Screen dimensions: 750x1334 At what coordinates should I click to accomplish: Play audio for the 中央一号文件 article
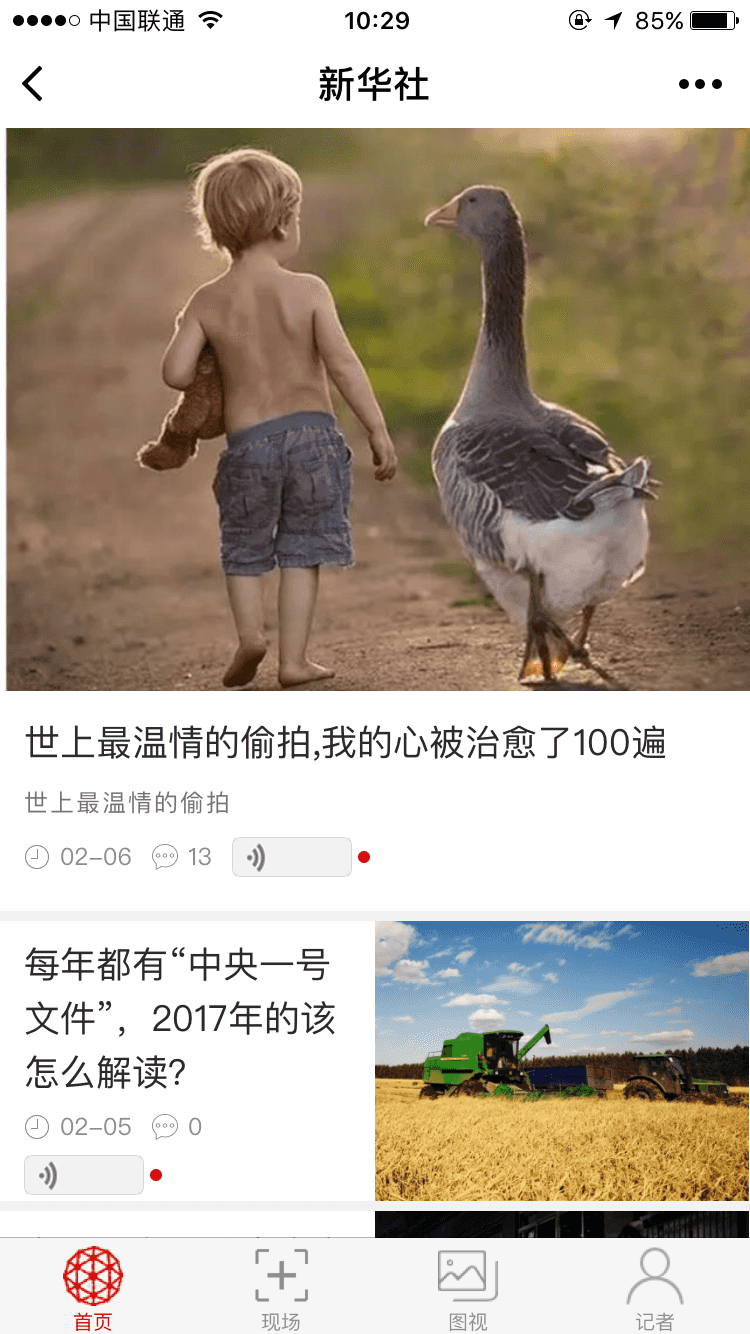click(84, 1175)
